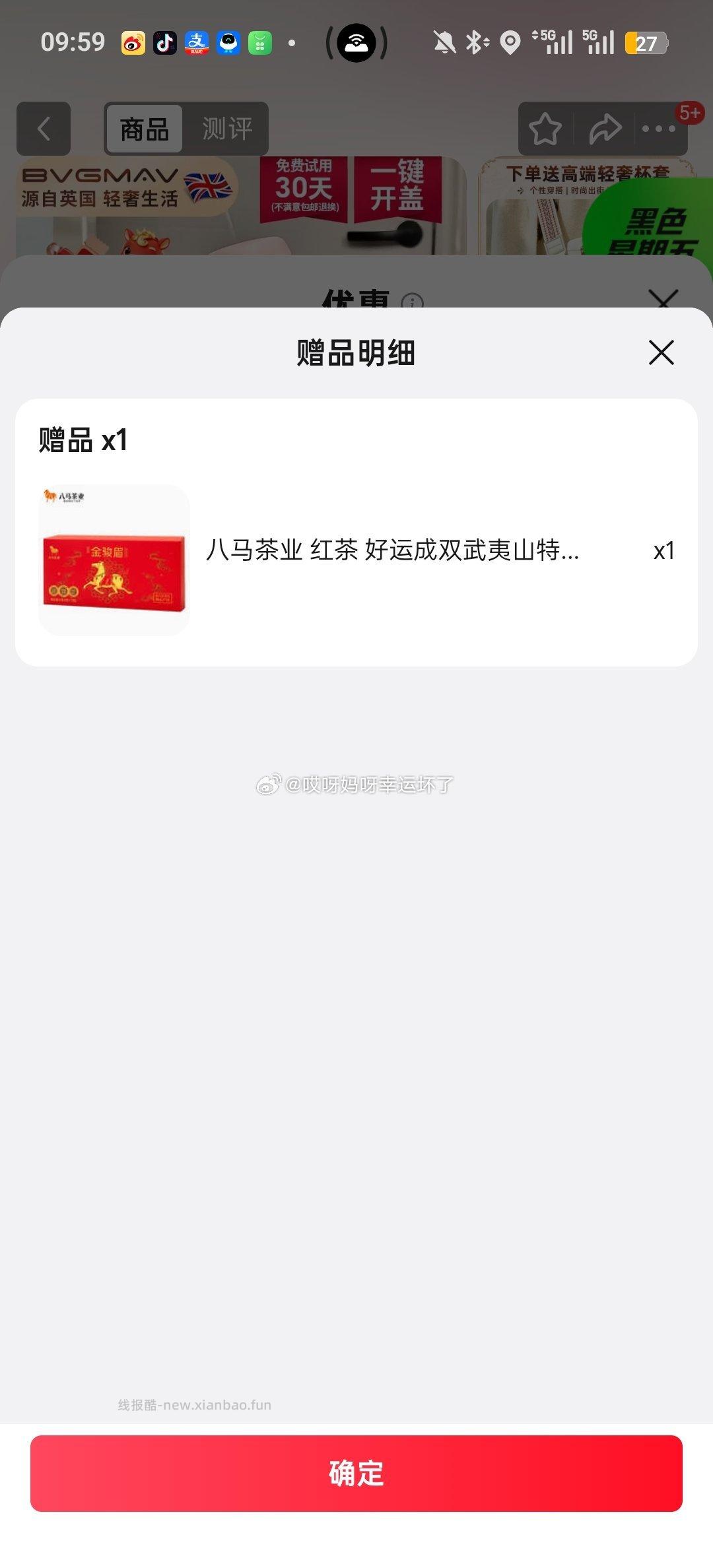Tap the Bluetooth icon in the status bar
The image size is (713, 1568).
tap(477, 42)
